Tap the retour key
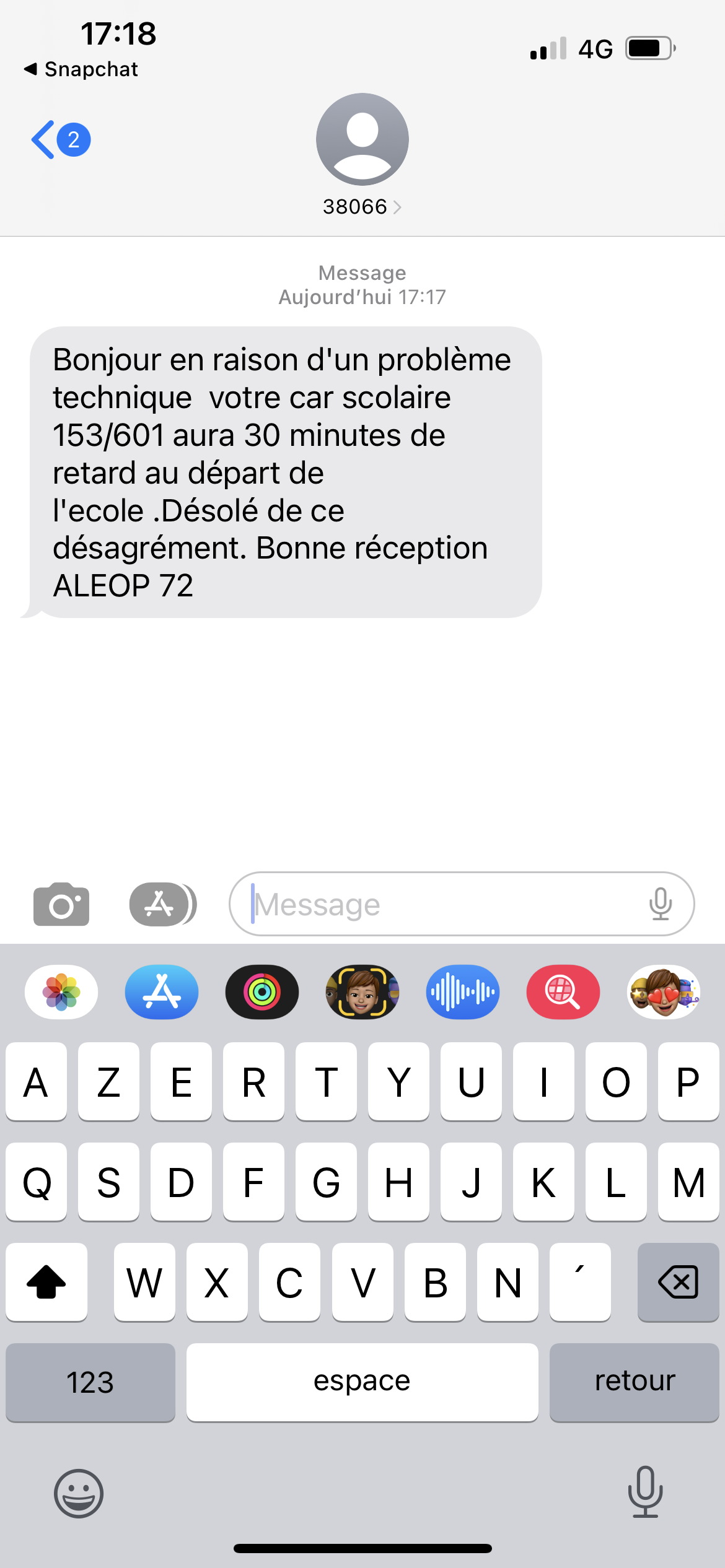The width and height of the screenshot is (725, 1568). tap(635, 1382)
